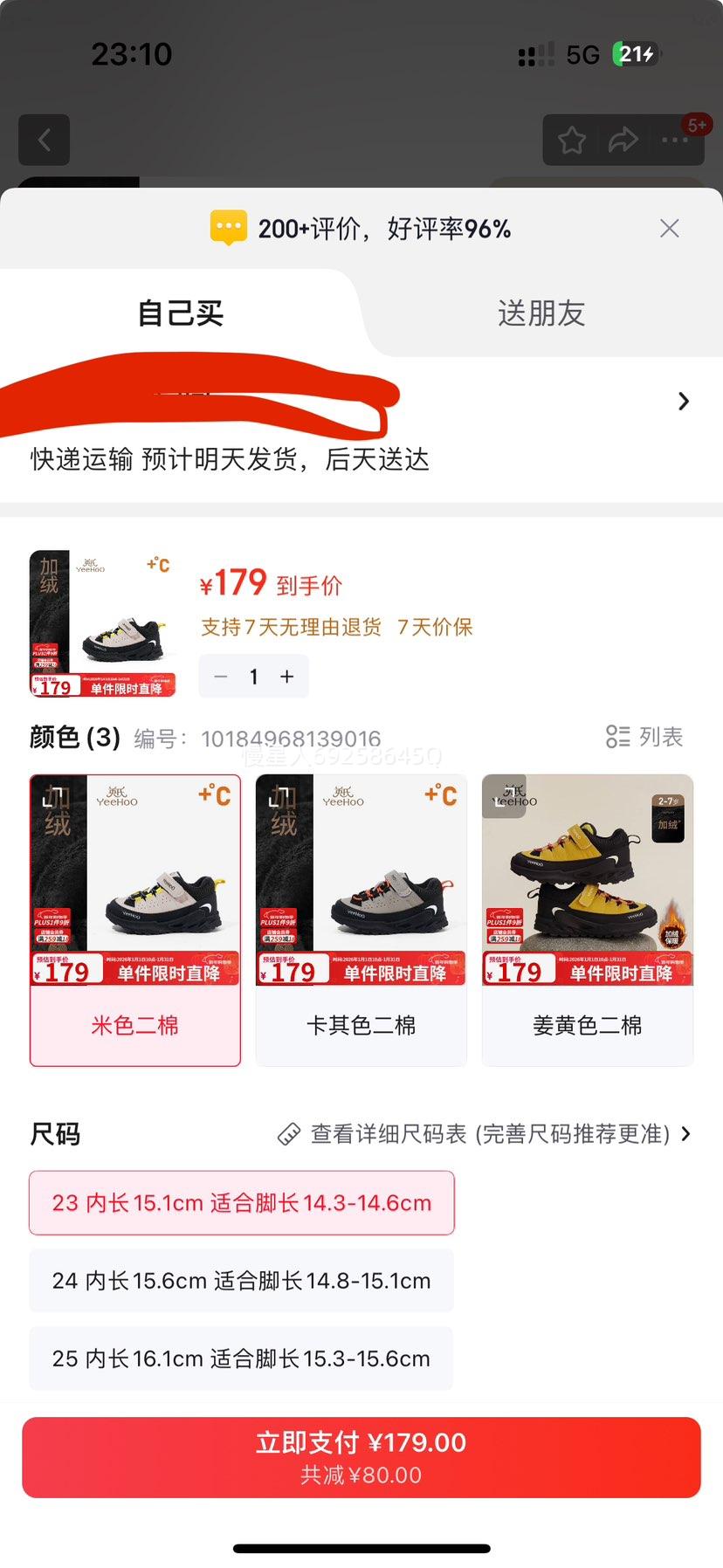Open the product thumbnail image
This screenshot has height=1568, width=723.
(x=101, y=622)
